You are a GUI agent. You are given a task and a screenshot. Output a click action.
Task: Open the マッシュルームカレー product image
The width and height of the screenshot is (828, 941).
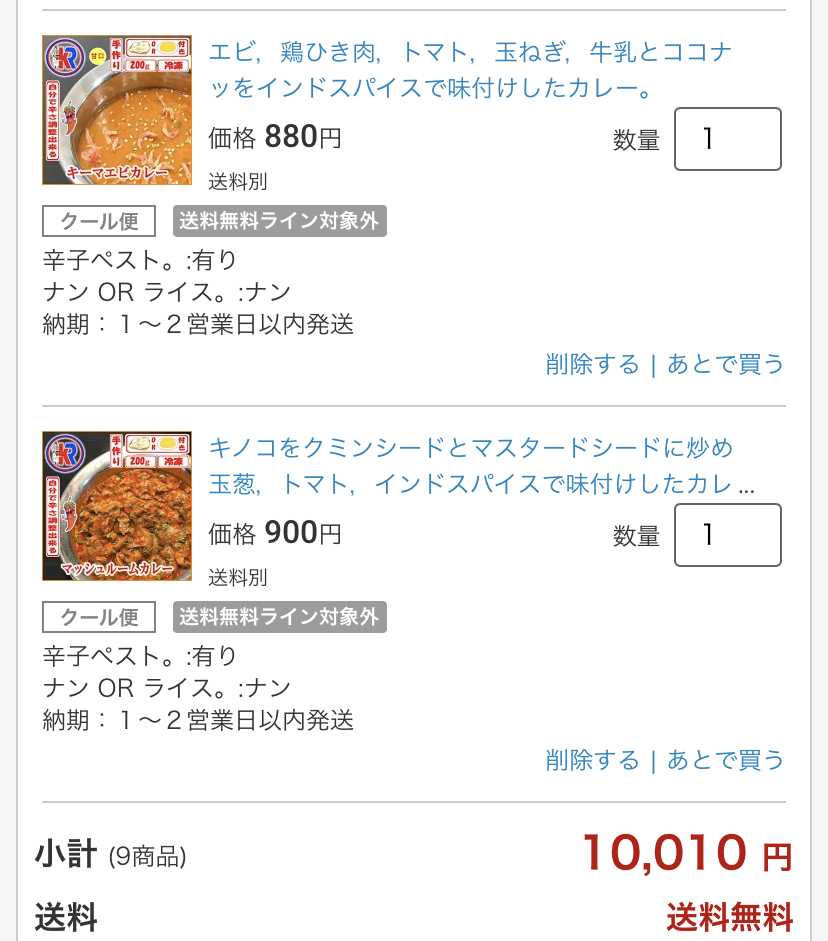tap(117, 506)
